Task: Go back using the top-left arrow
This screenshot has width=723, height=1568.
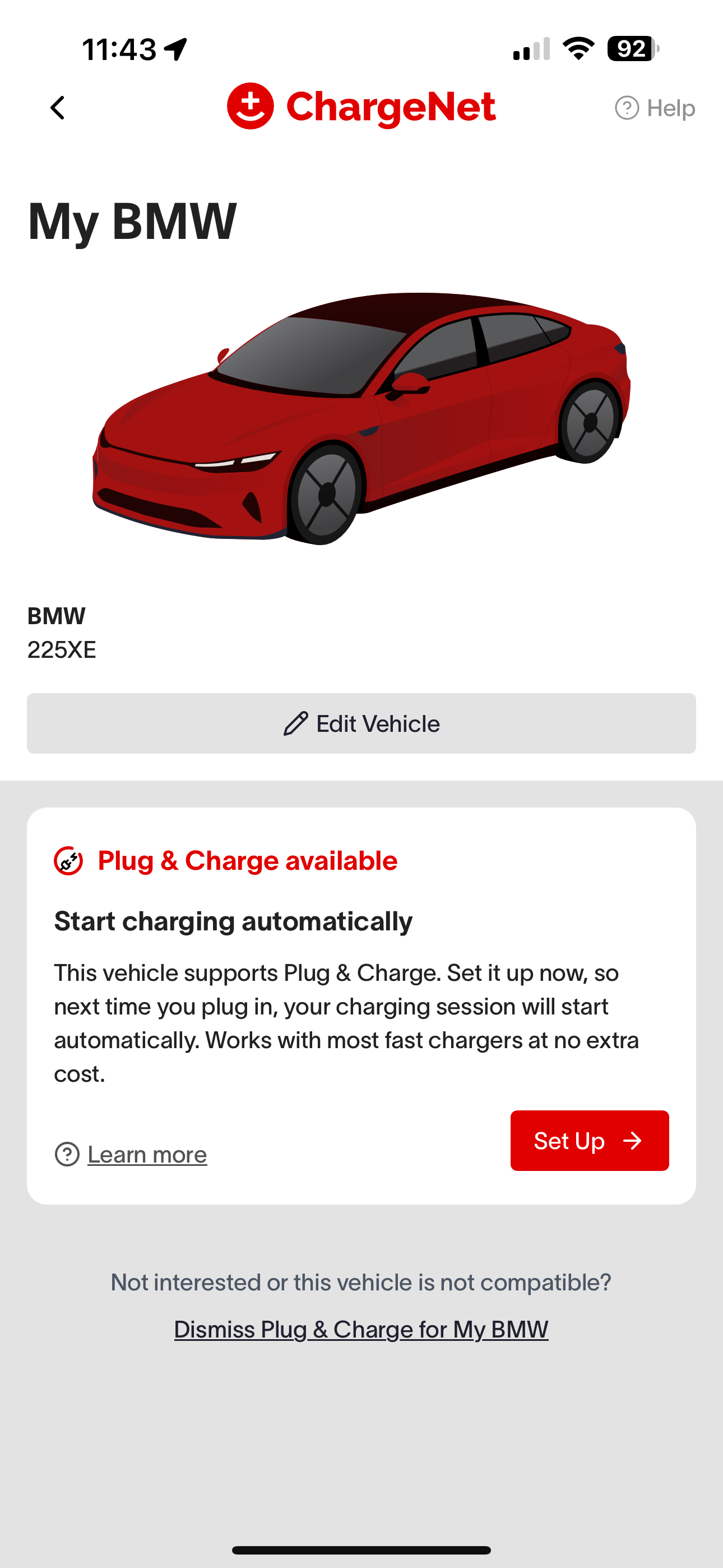Action: [58, 108]
